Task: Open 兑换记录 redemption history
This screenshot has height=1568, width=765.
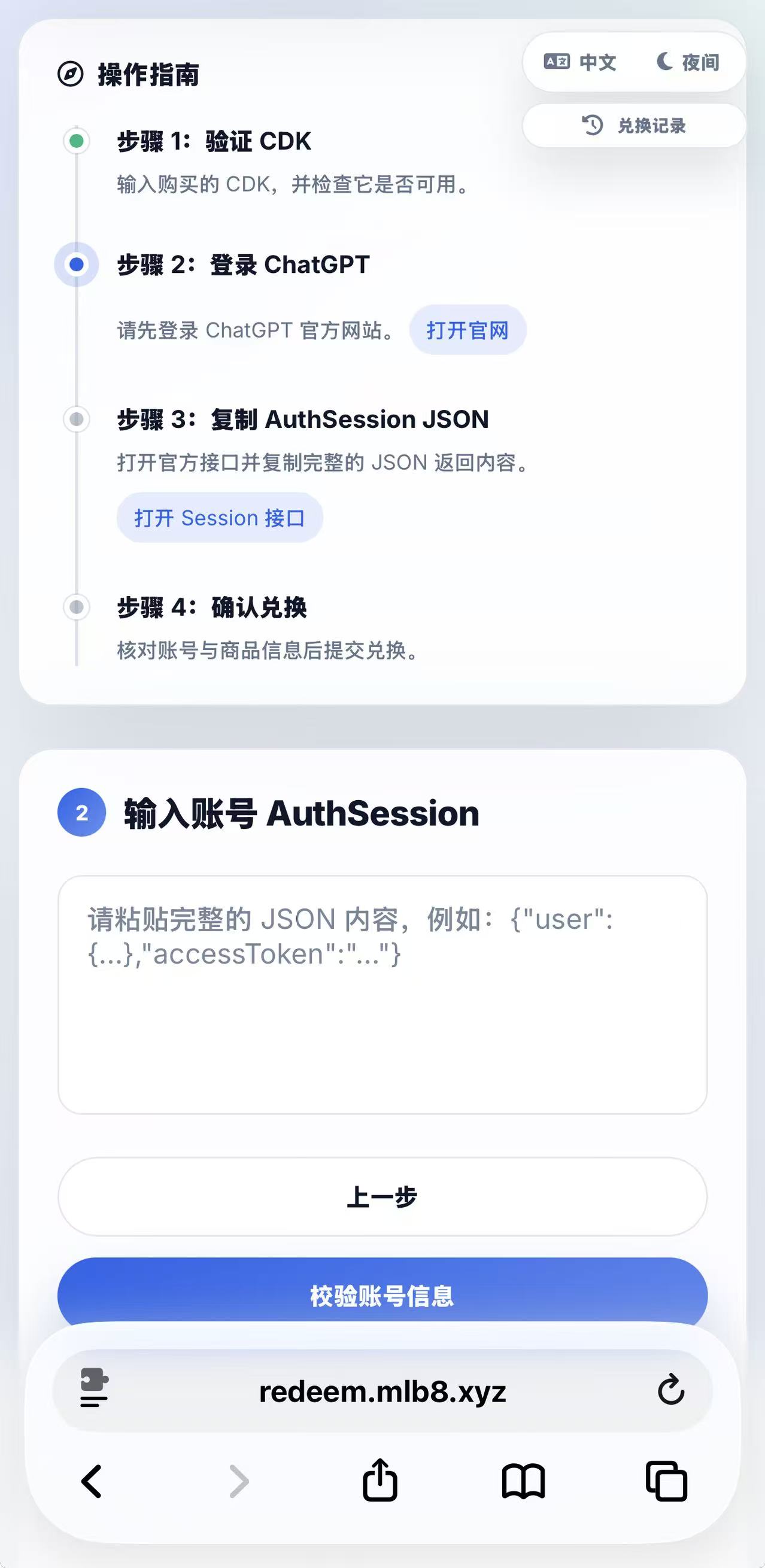Action: click(634, 126)
